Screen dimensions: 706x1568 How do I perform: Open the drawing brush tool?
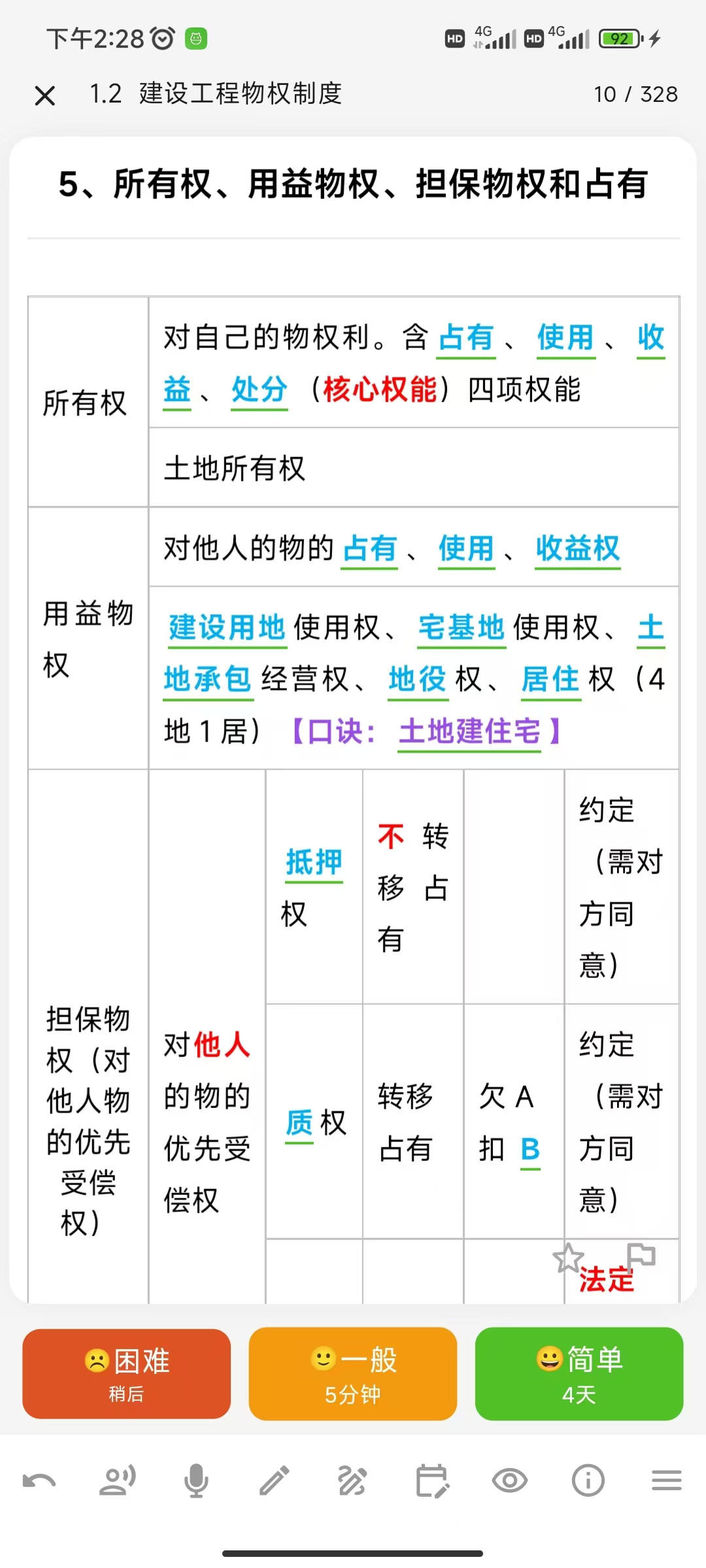click(x=353, y=1481)
